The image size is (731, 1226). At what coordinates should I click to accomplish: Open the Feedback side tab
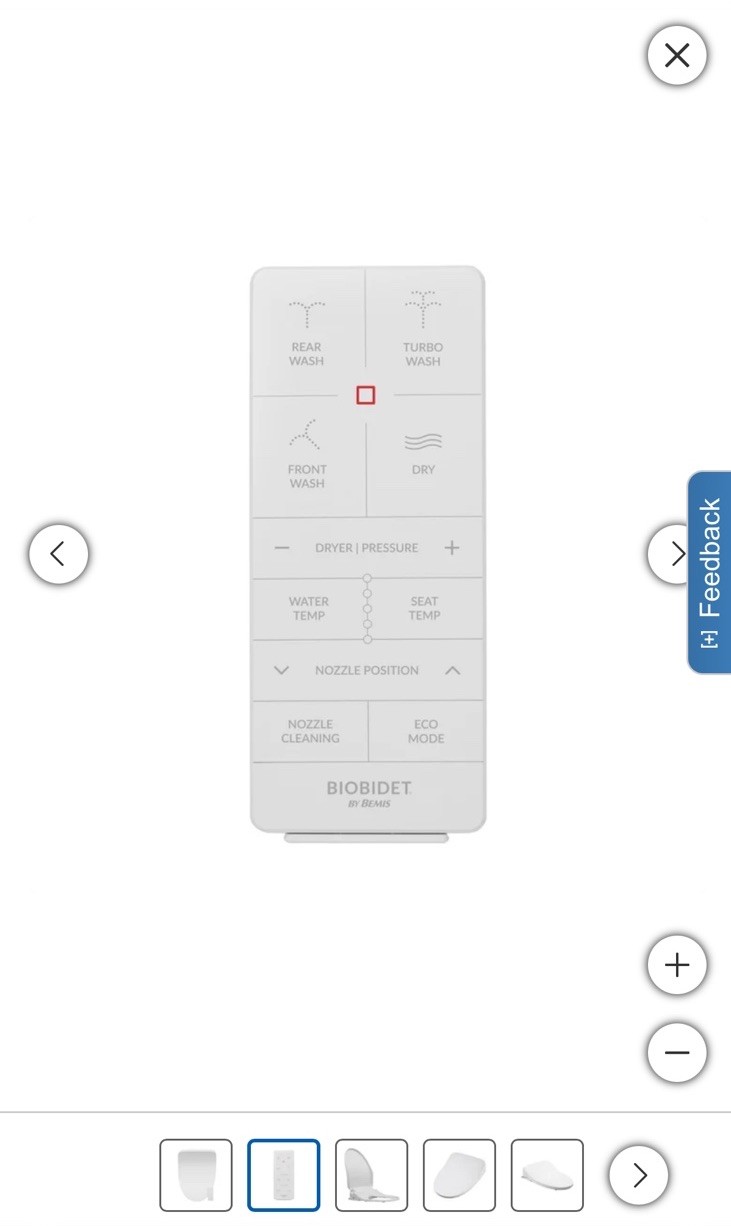click(x=709, y=572)
